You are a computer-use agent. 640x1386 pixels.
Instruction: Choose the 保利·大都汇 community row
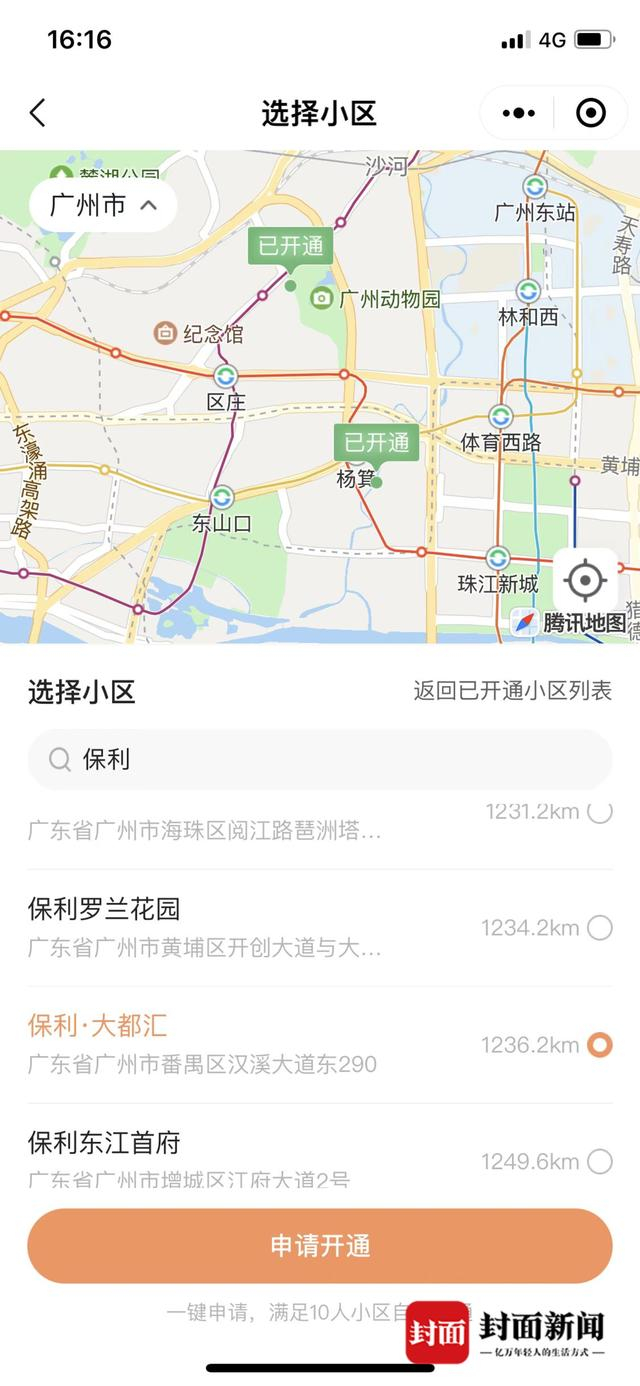pos(300,1044)
